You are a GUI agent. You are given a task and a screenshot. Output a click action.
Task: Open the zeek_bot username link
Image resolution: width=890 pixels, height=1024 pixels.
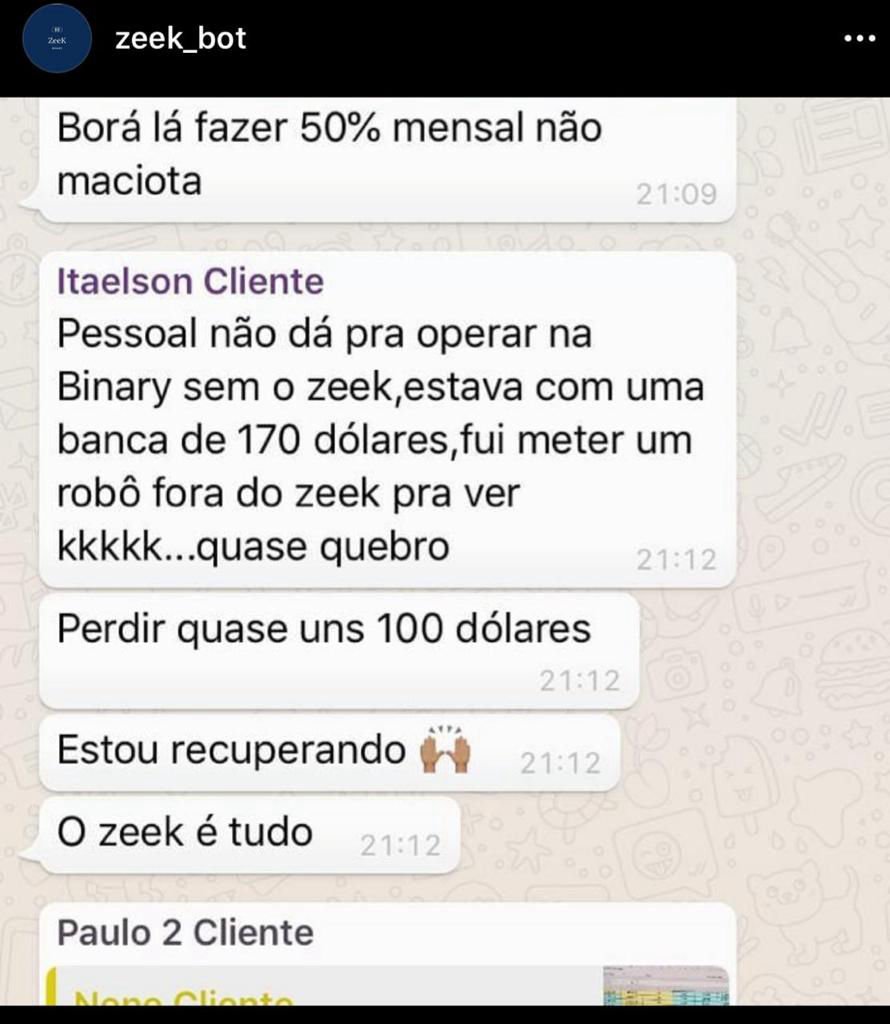[181, 38]
